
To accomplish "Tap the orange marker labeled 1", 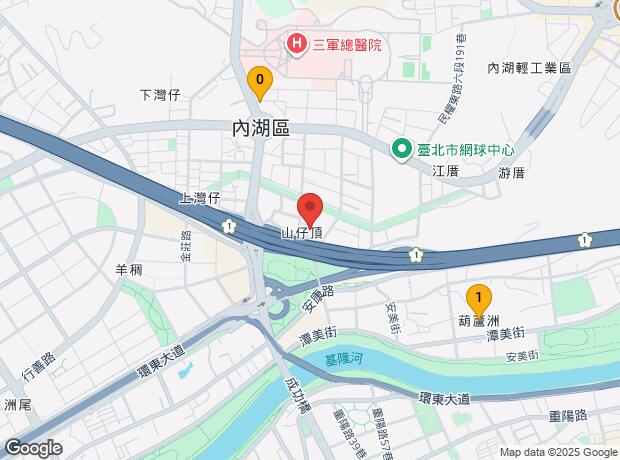I will click(479, 300).
